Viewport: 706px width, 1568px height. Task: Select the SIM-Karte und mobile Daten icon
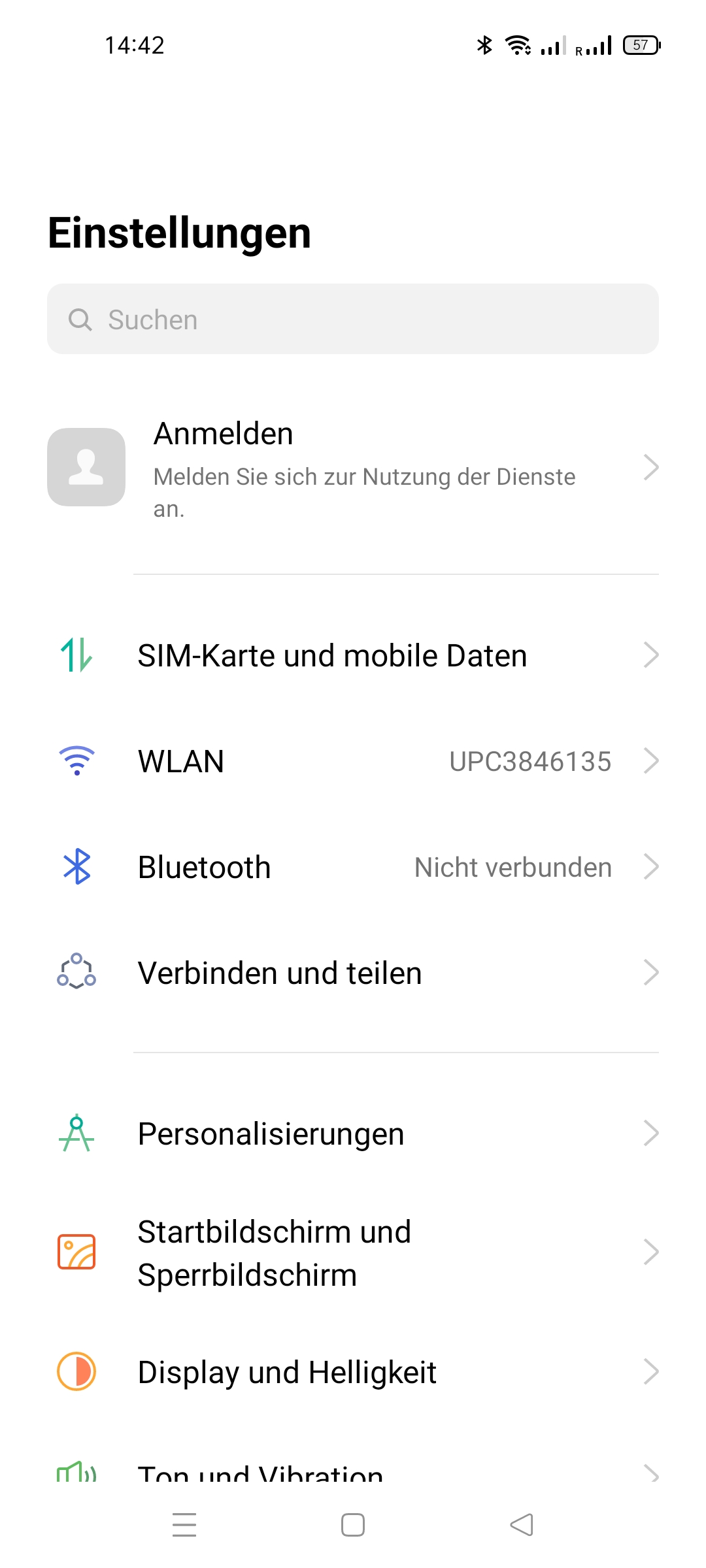(76, 655)
